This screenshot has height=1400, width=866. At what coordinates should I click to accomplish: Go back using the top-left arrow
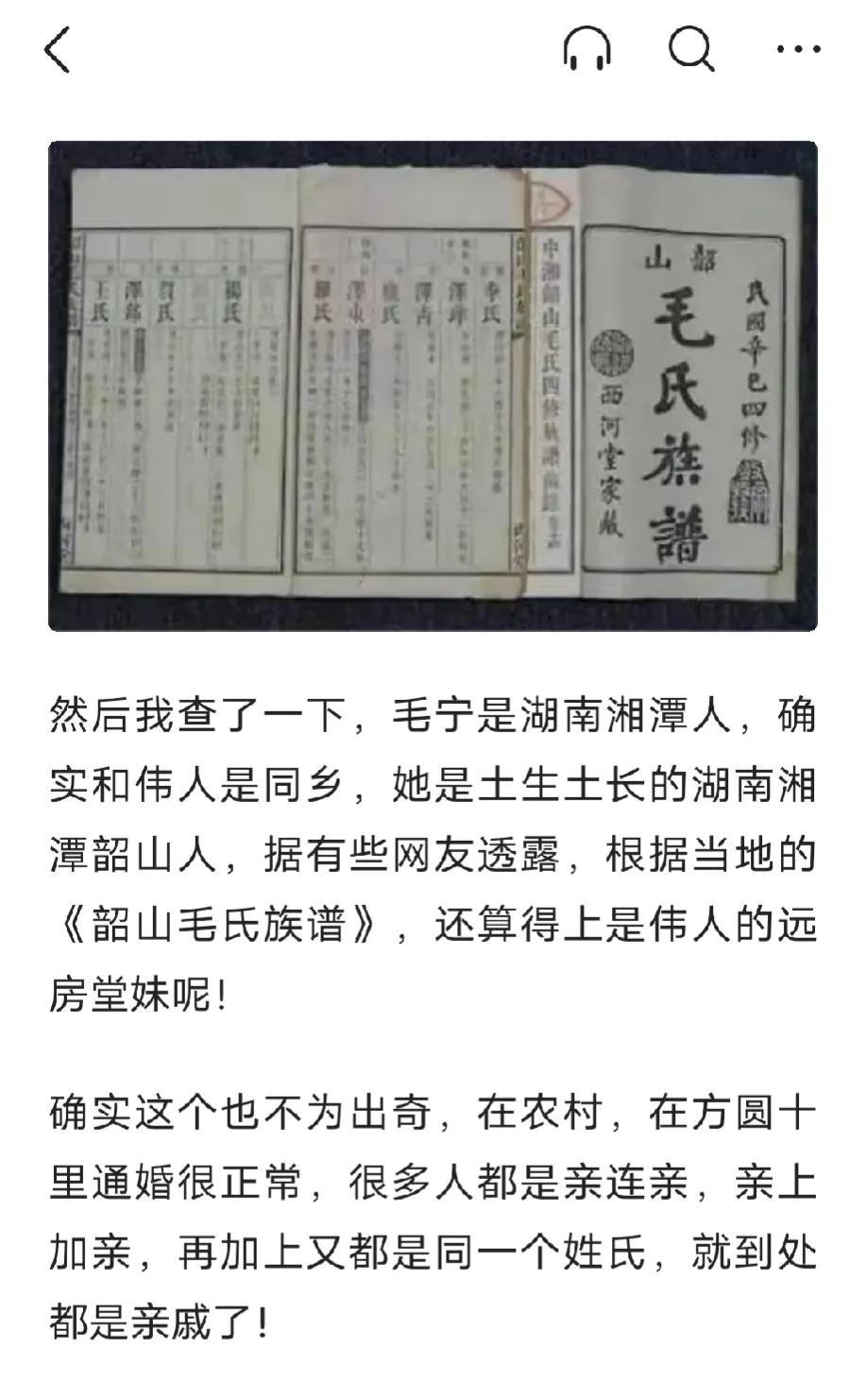[58, 49]
